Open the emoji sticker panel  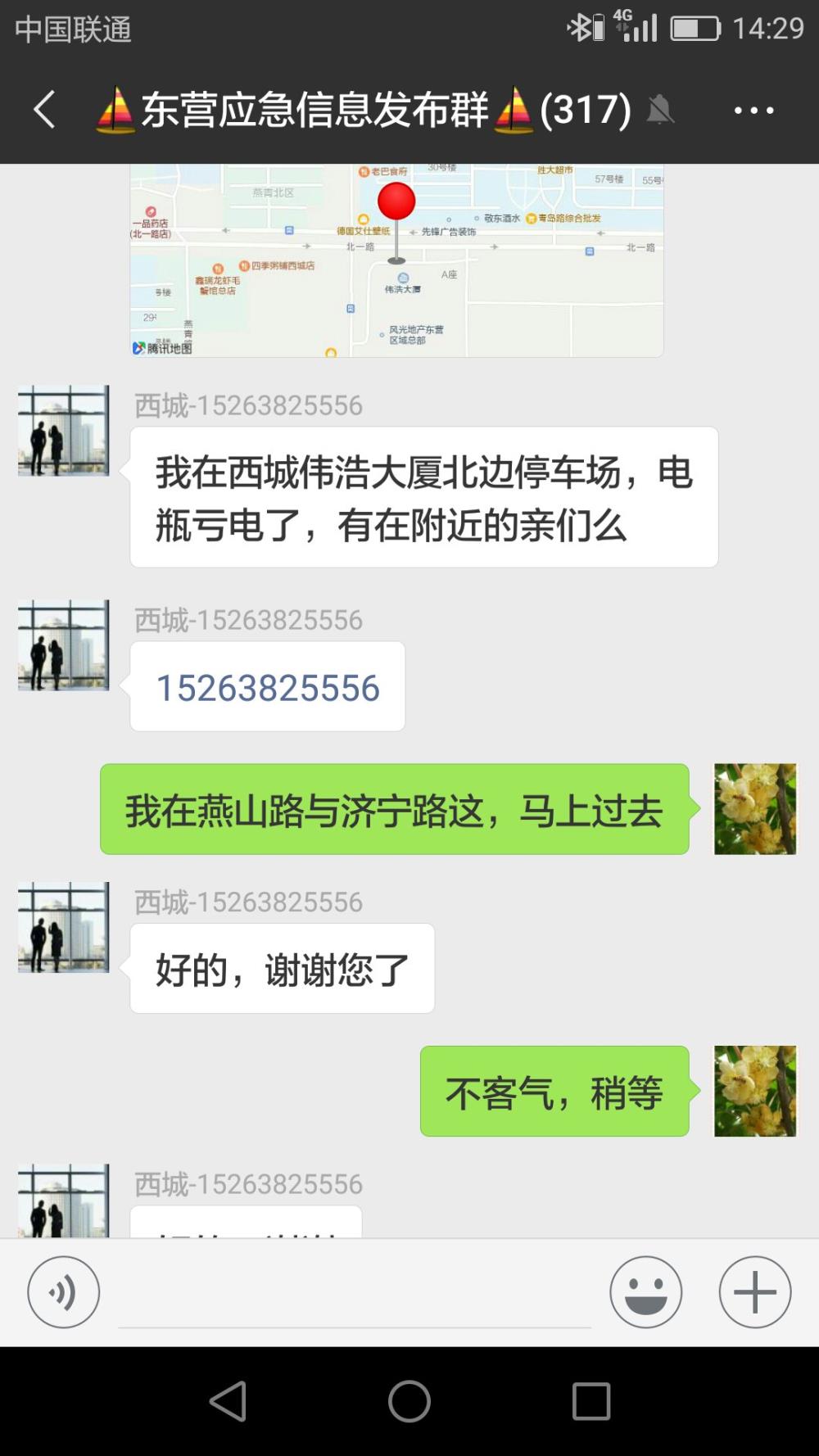(645, 1292)
